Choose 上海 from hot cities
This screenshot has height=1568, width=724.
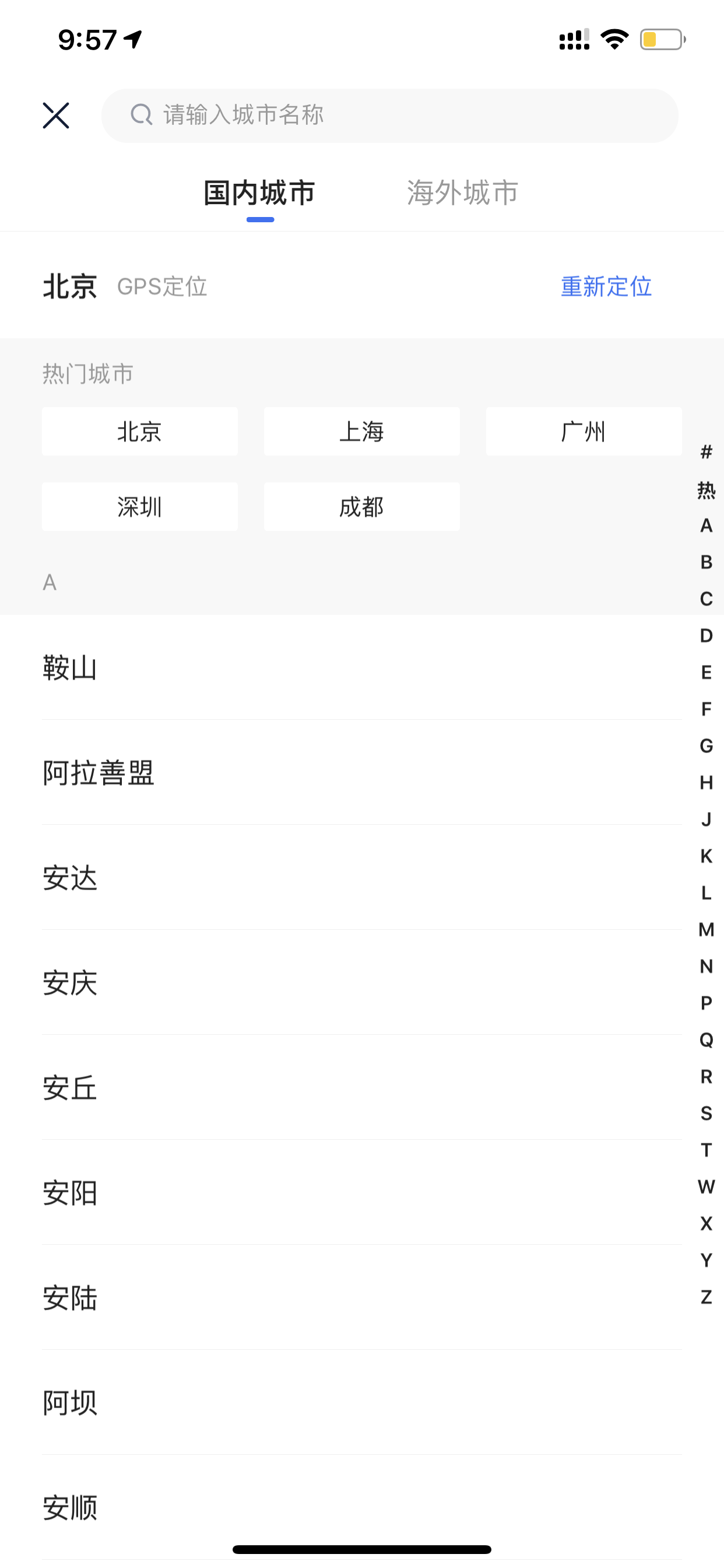tap(361, 431)
